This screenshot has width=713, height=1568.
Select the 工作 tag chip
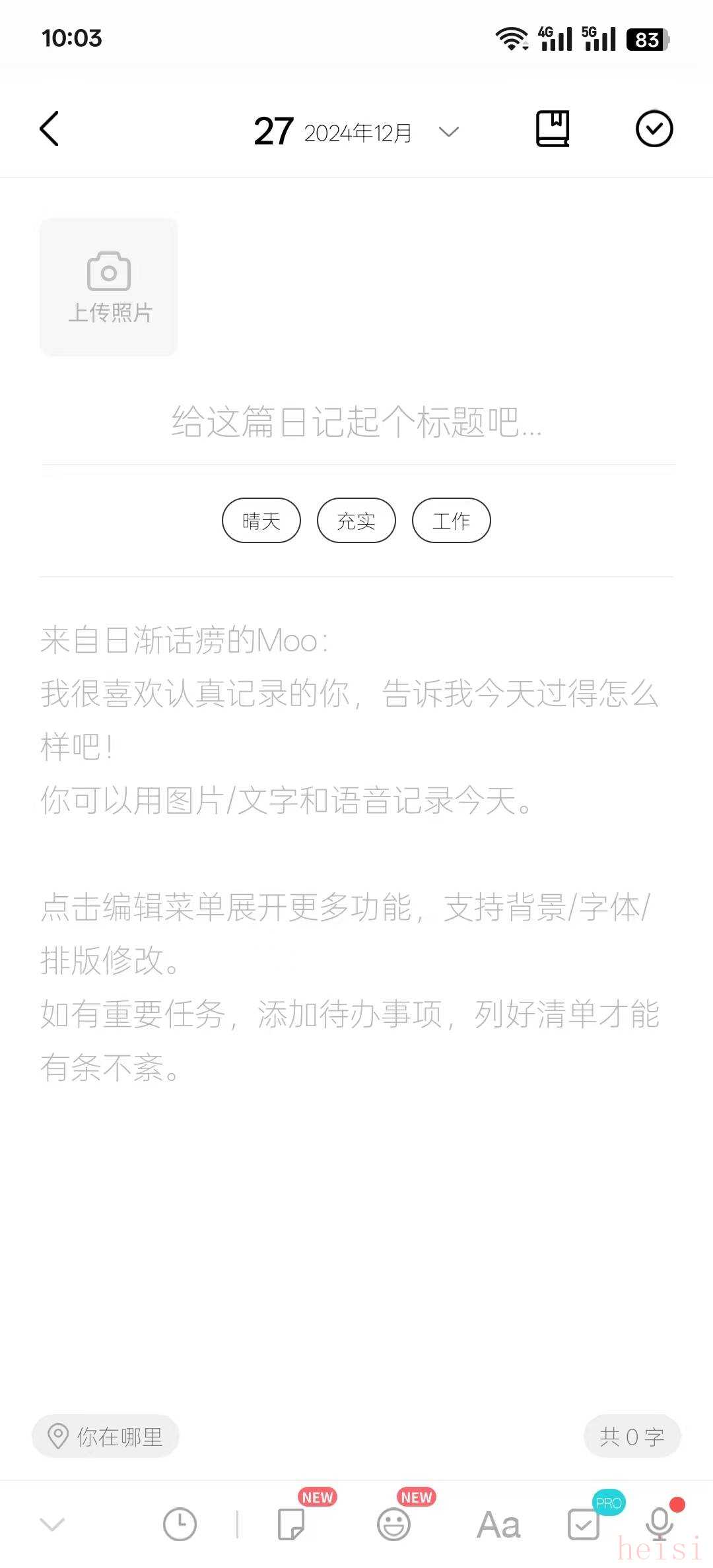coord(452,521)
